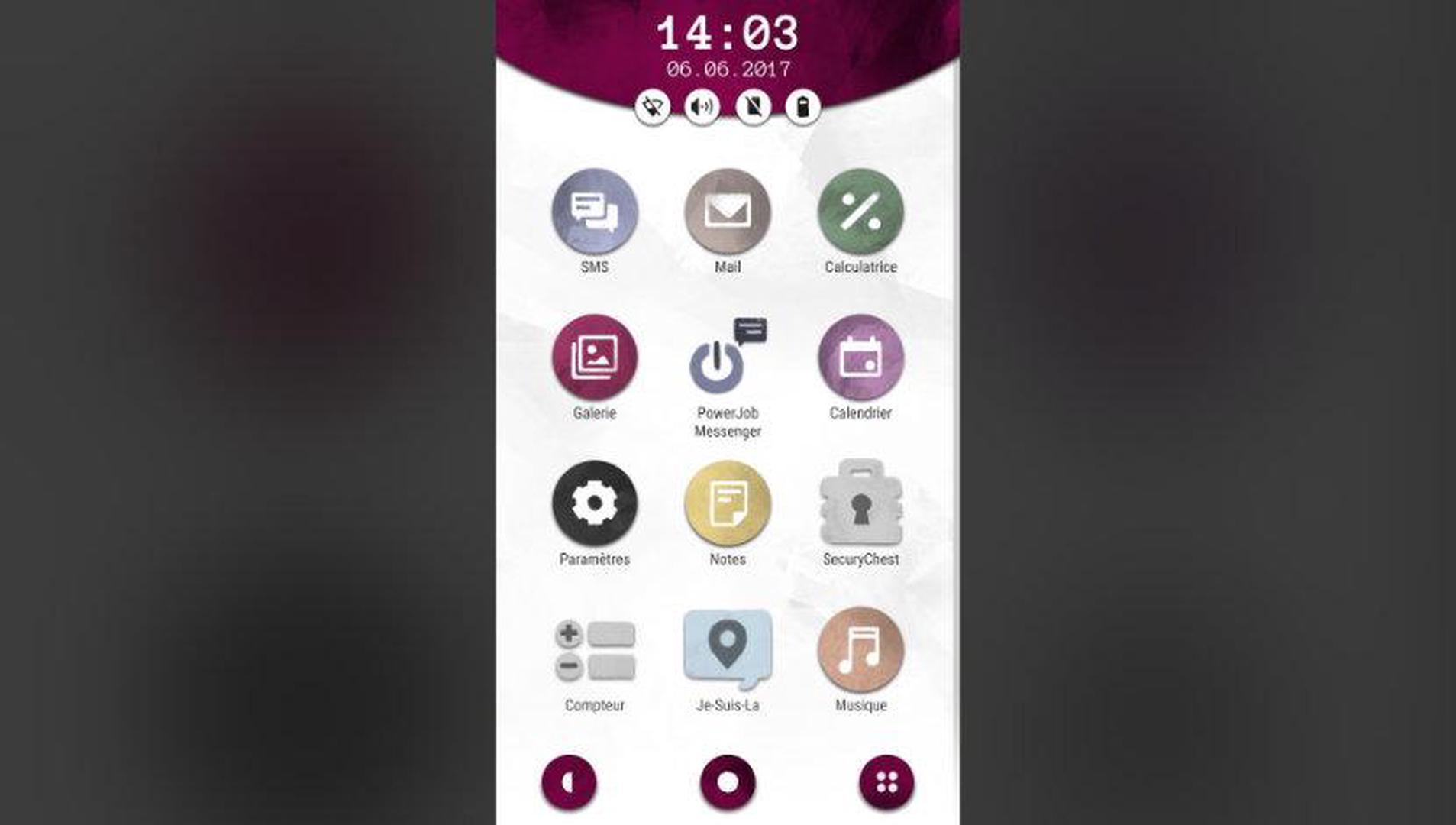Tap the half-circle button in bottom bar
Screen dimensions: 1456x825
coord(569,782)
